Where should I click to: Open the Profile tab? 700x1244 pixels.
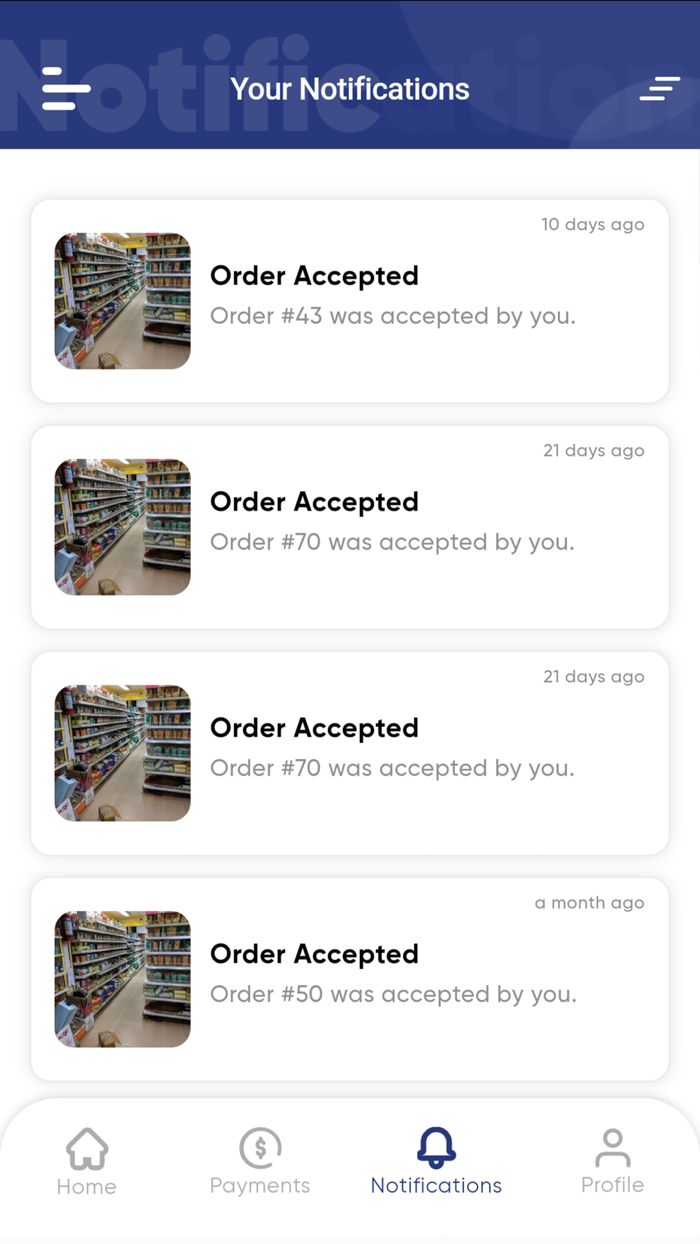point(612,1161)
